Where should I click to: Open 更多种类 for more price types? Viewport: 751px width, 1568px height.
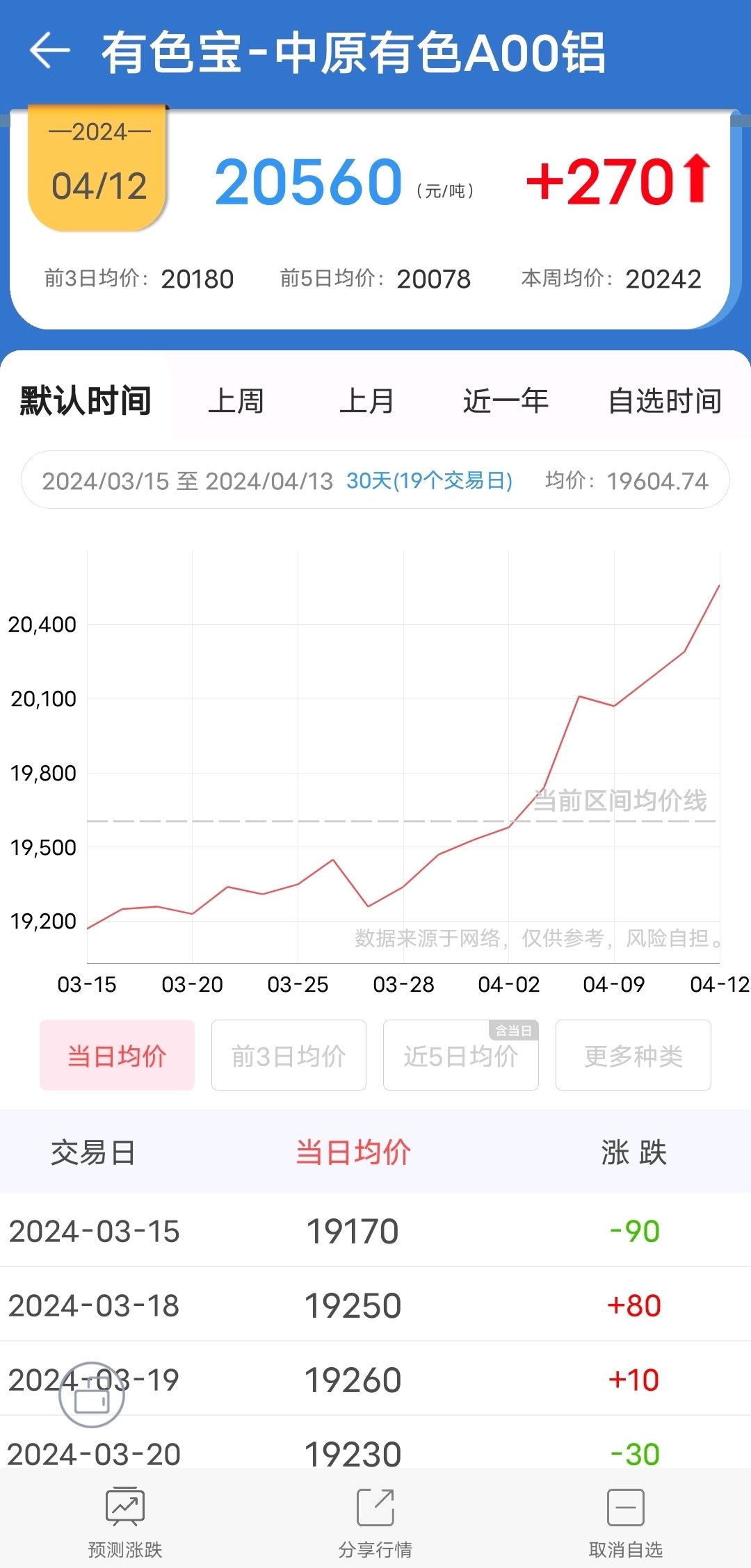coord(633,1055)
